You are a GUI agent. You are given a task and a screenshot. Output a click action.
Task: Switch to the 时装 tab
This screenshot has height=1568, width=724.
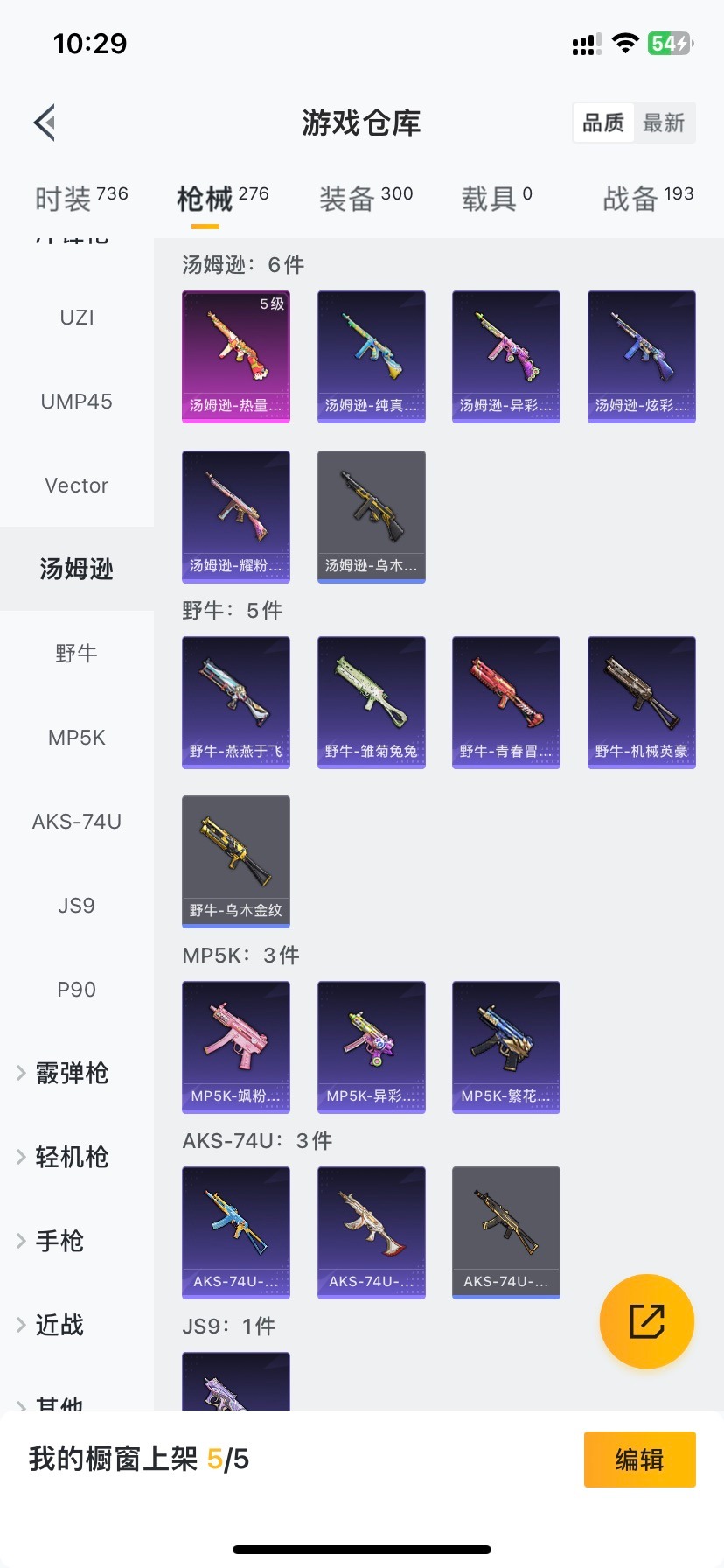(x=80, y=199)
